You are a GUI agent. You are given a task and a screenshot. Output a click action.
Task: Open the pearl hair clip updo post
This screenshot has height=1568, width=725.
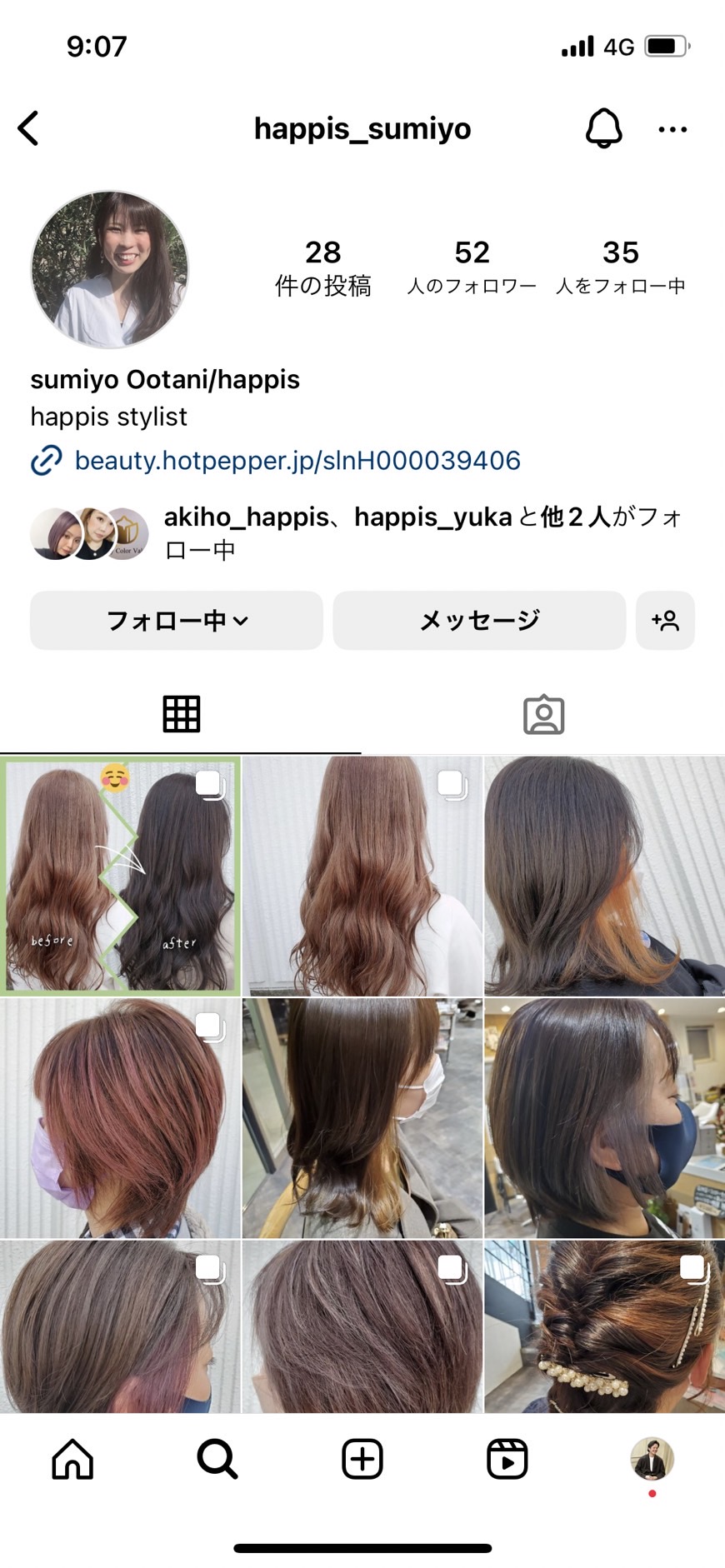pos(604,1326)
